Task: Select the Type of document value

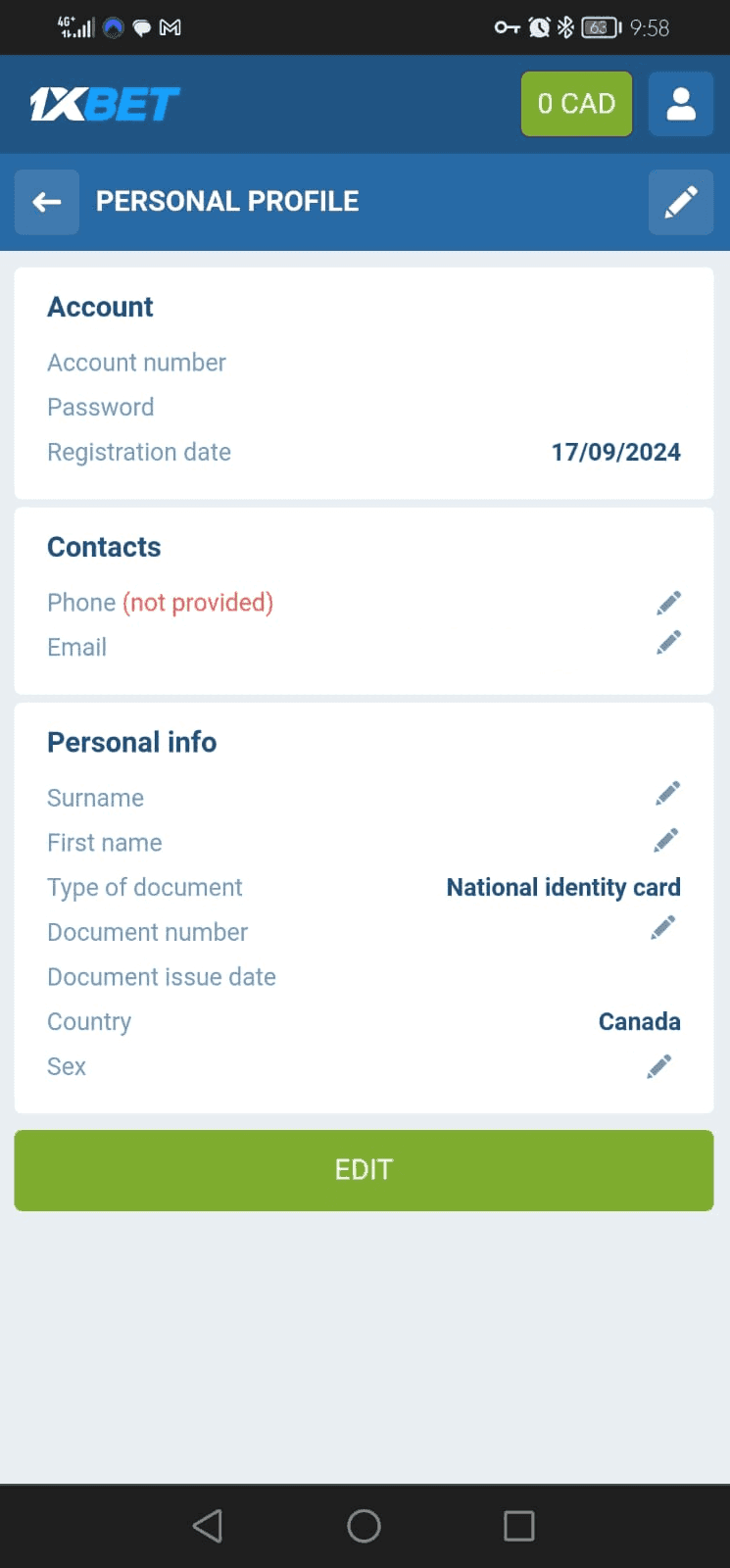Action: tap(563, 887)
